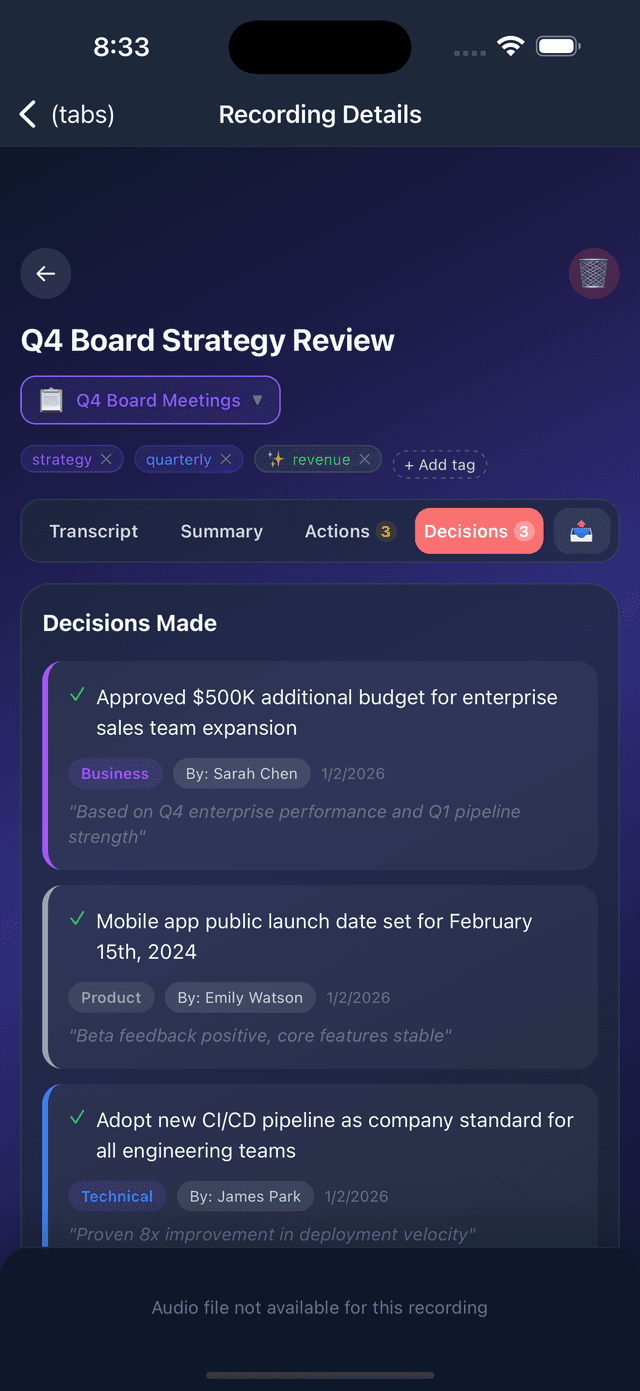Tap the round back arrow button
Screen dimensions: 640x1391
tap(46, 274)
